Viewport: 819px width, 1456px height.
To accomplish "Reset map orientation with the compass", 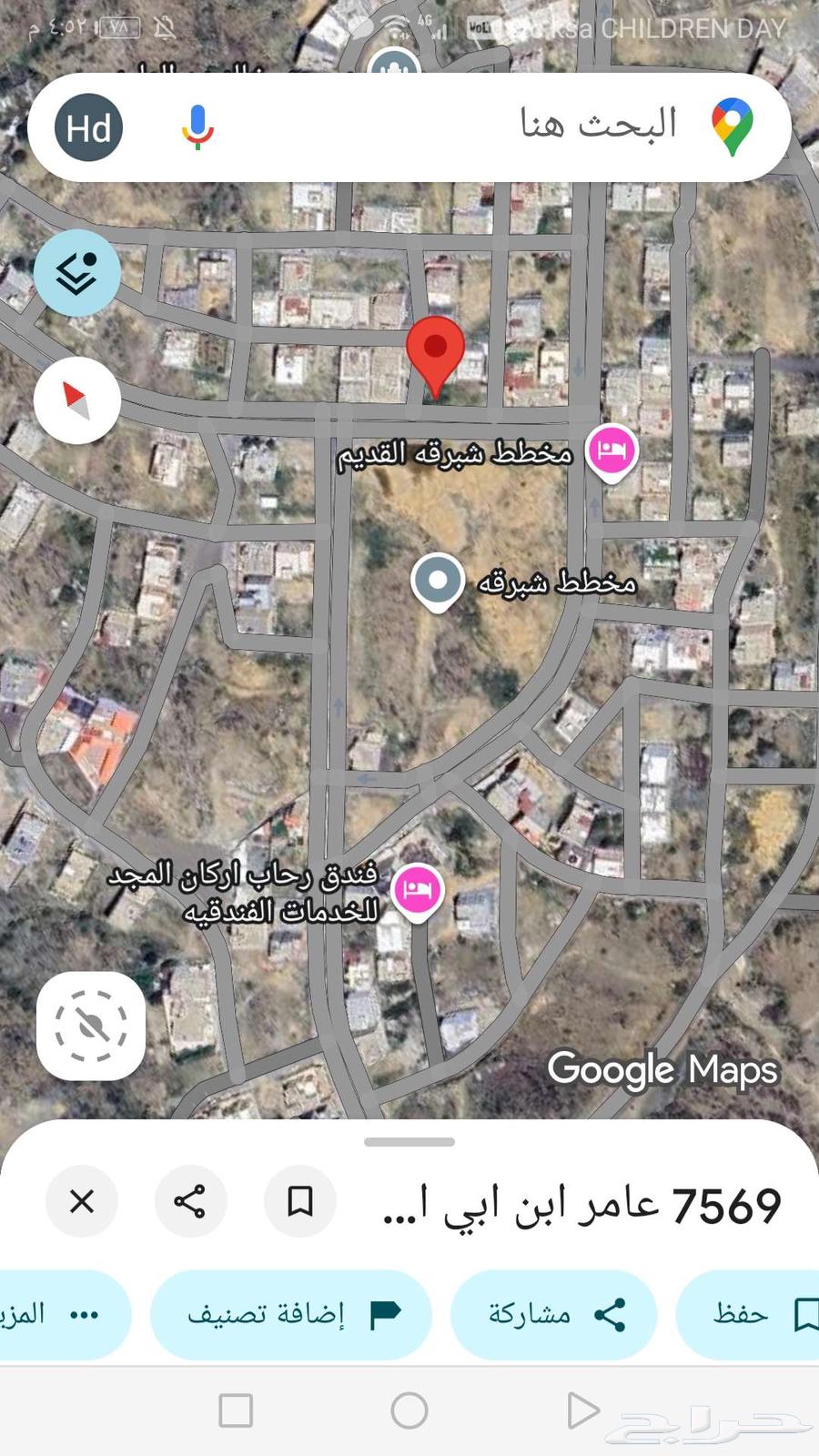I will pyautogui.click(x=77, y=399).
